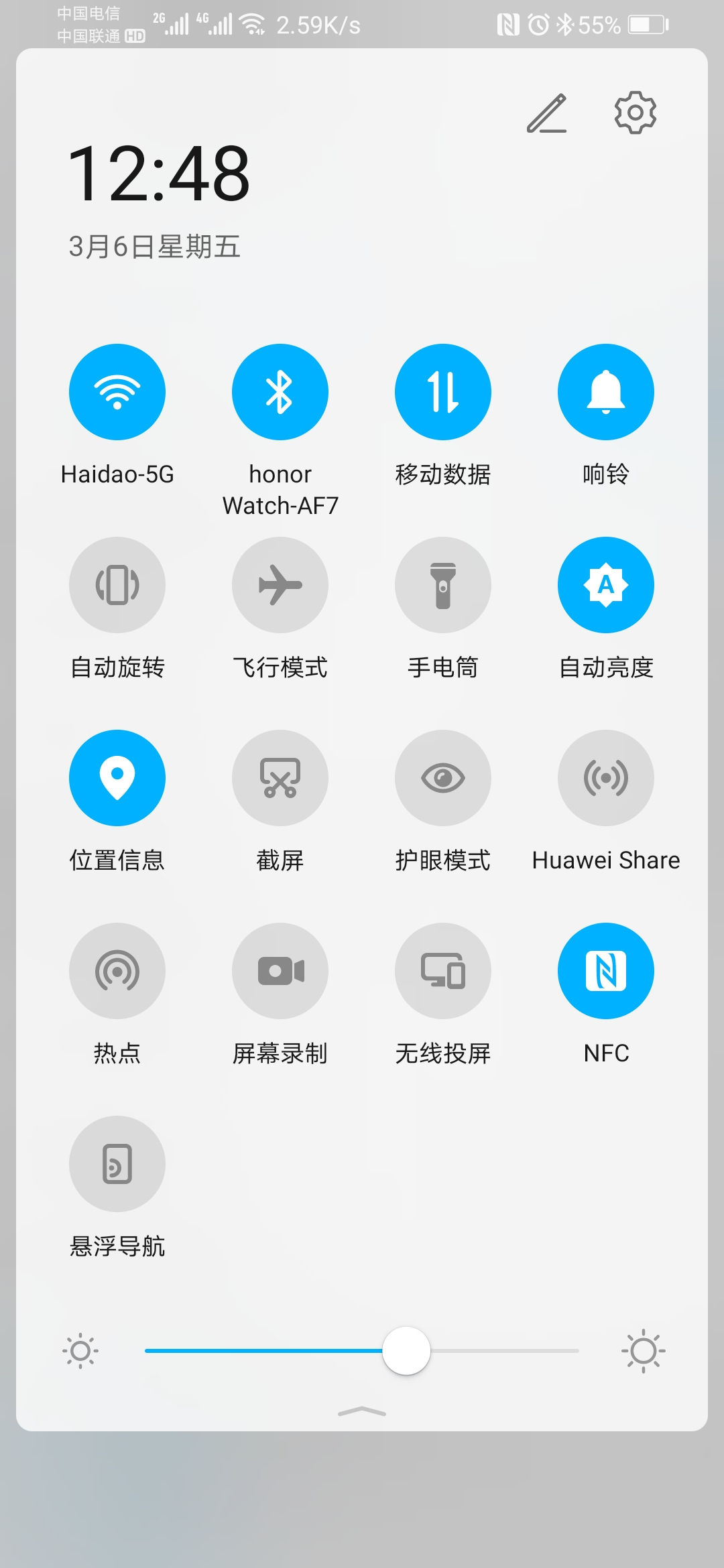Open the quick settings edit pencil

tap(547, 113)
